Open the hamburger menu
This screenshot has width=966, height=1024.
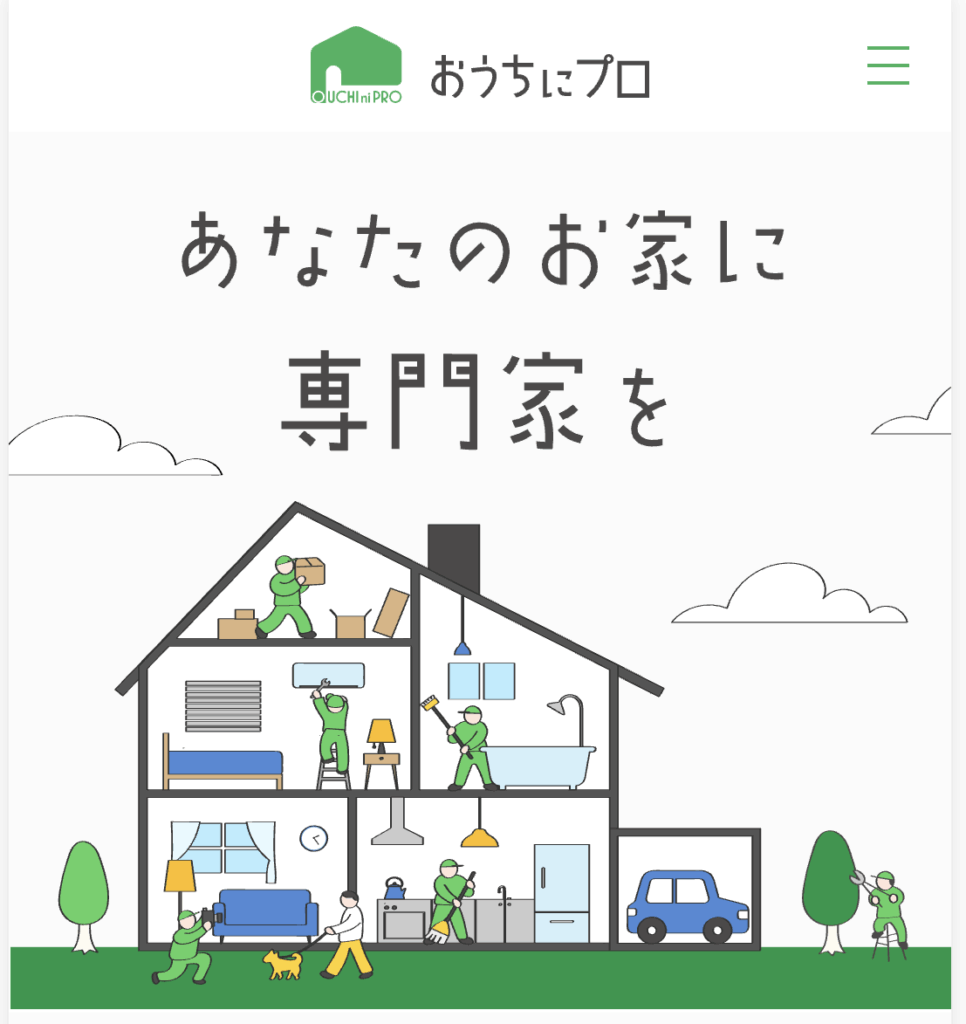click(x=887, y=66)
